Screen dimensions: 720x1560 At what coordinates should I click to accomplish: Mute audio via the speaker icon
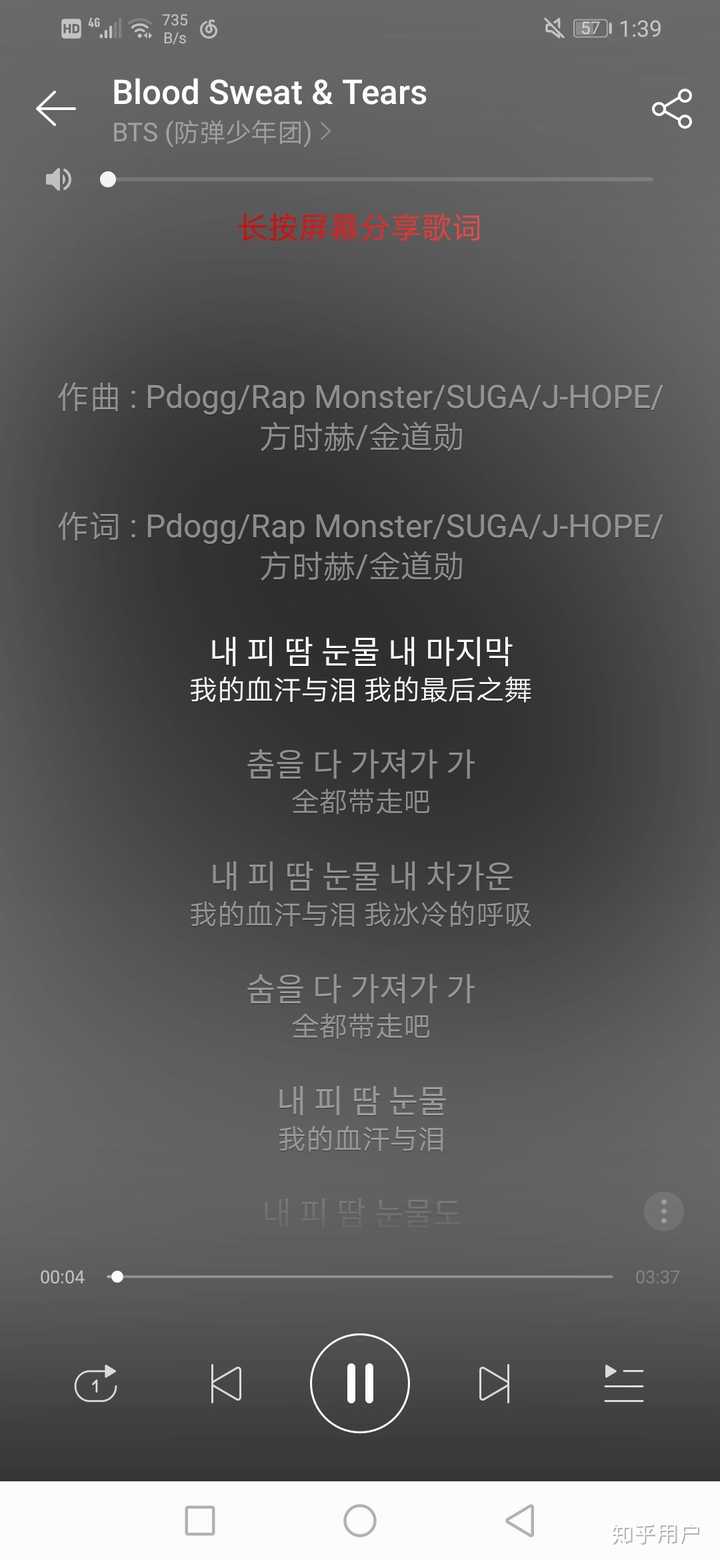coord(58,180)
